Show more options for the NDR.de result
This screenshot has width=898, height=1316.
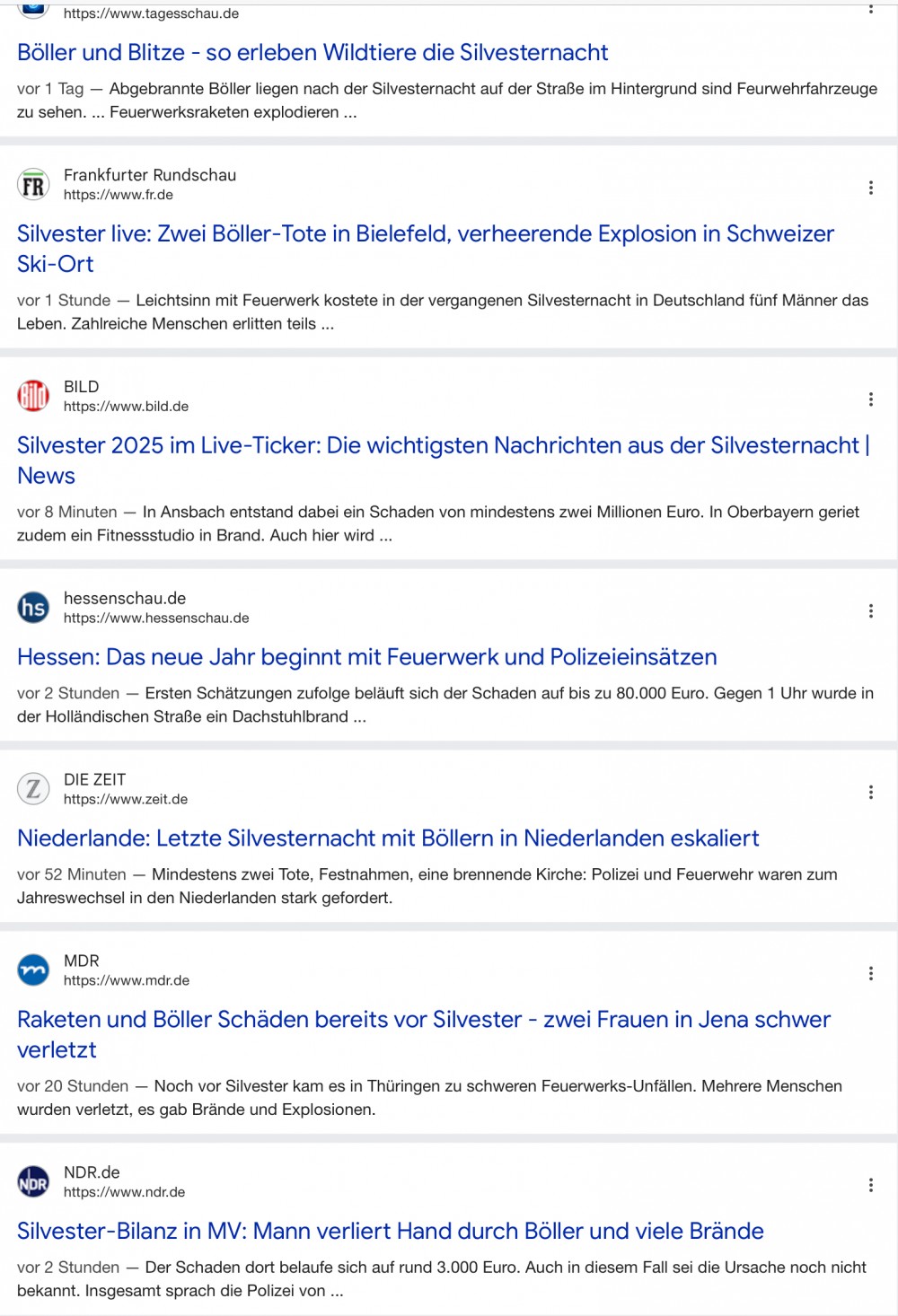(870, 1185)
